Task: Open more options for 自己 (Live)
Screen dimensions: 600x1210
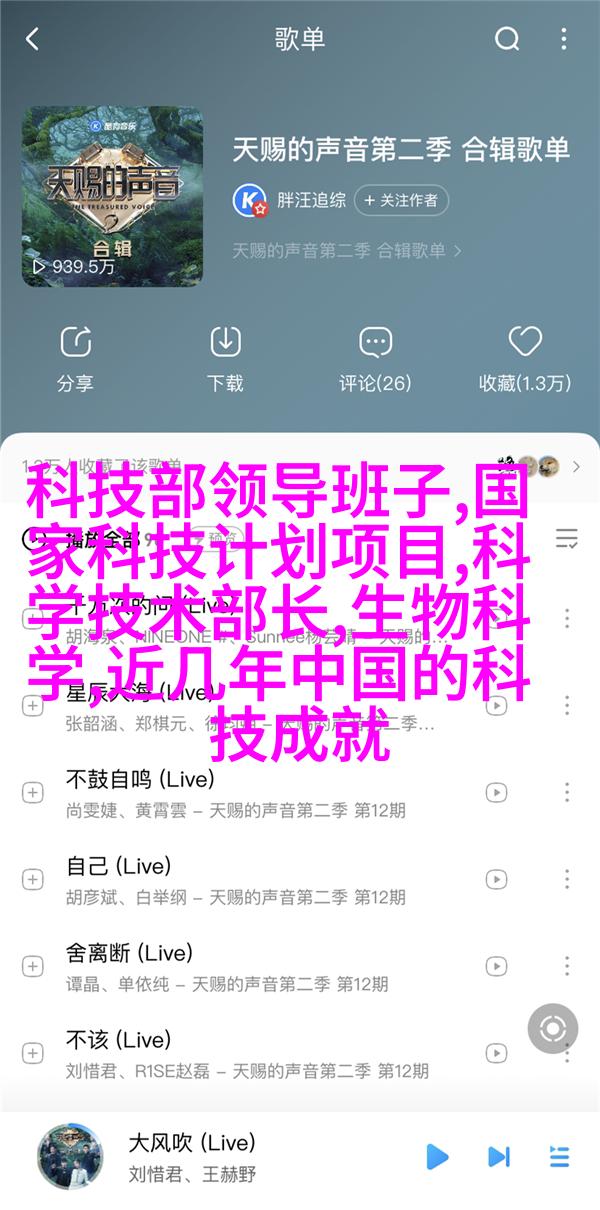Action: point(567,880)
